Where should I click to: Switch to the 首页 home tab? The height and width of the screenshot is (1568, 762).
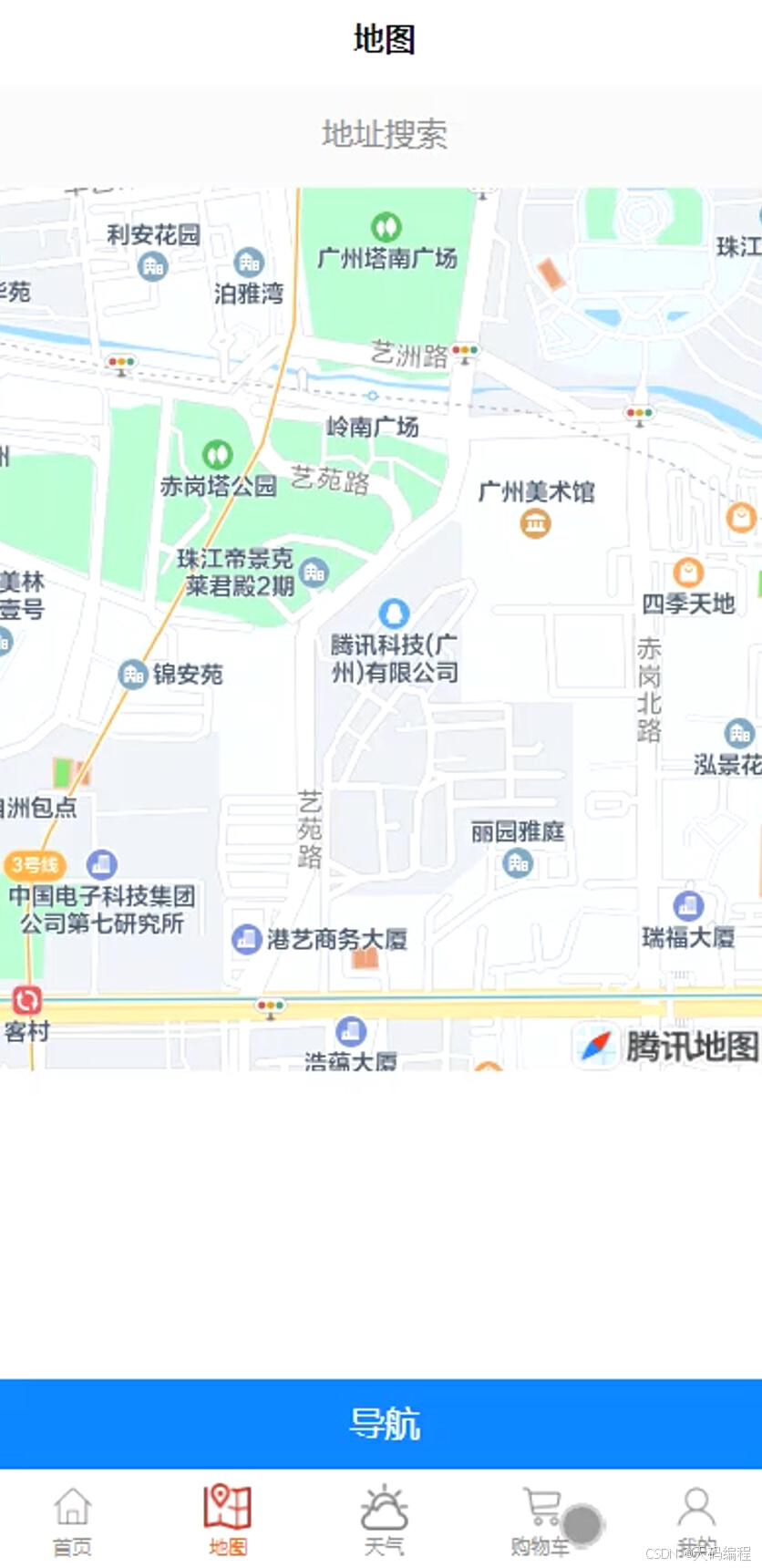(72, 1520)
